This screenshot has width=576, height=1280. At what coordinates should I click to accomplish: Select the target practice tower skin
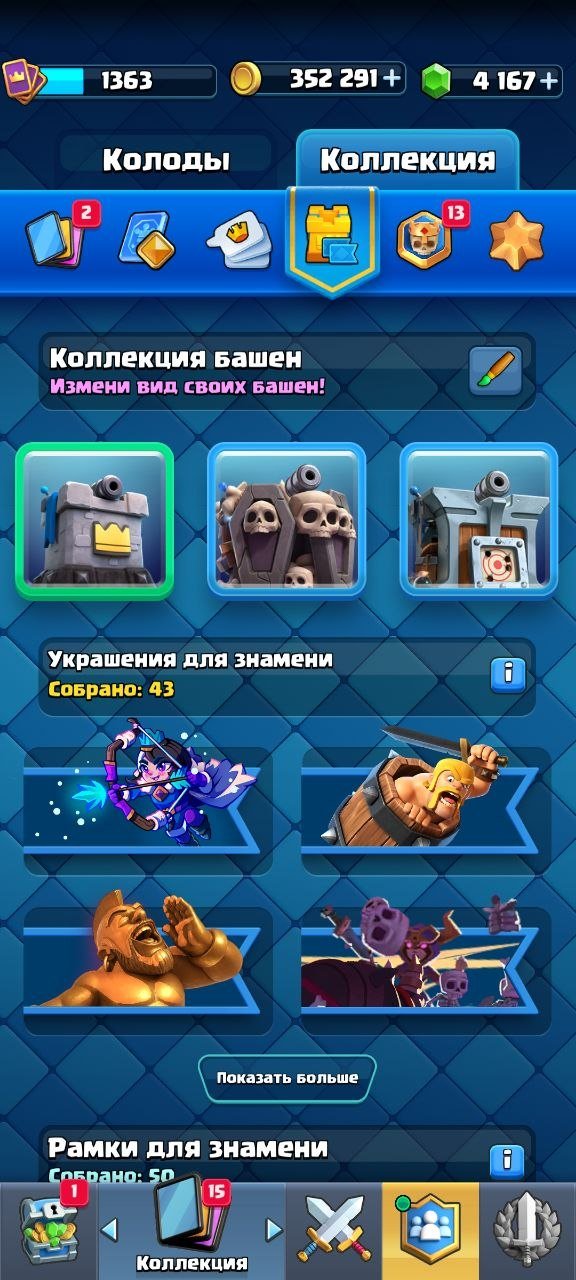(479, 518)
